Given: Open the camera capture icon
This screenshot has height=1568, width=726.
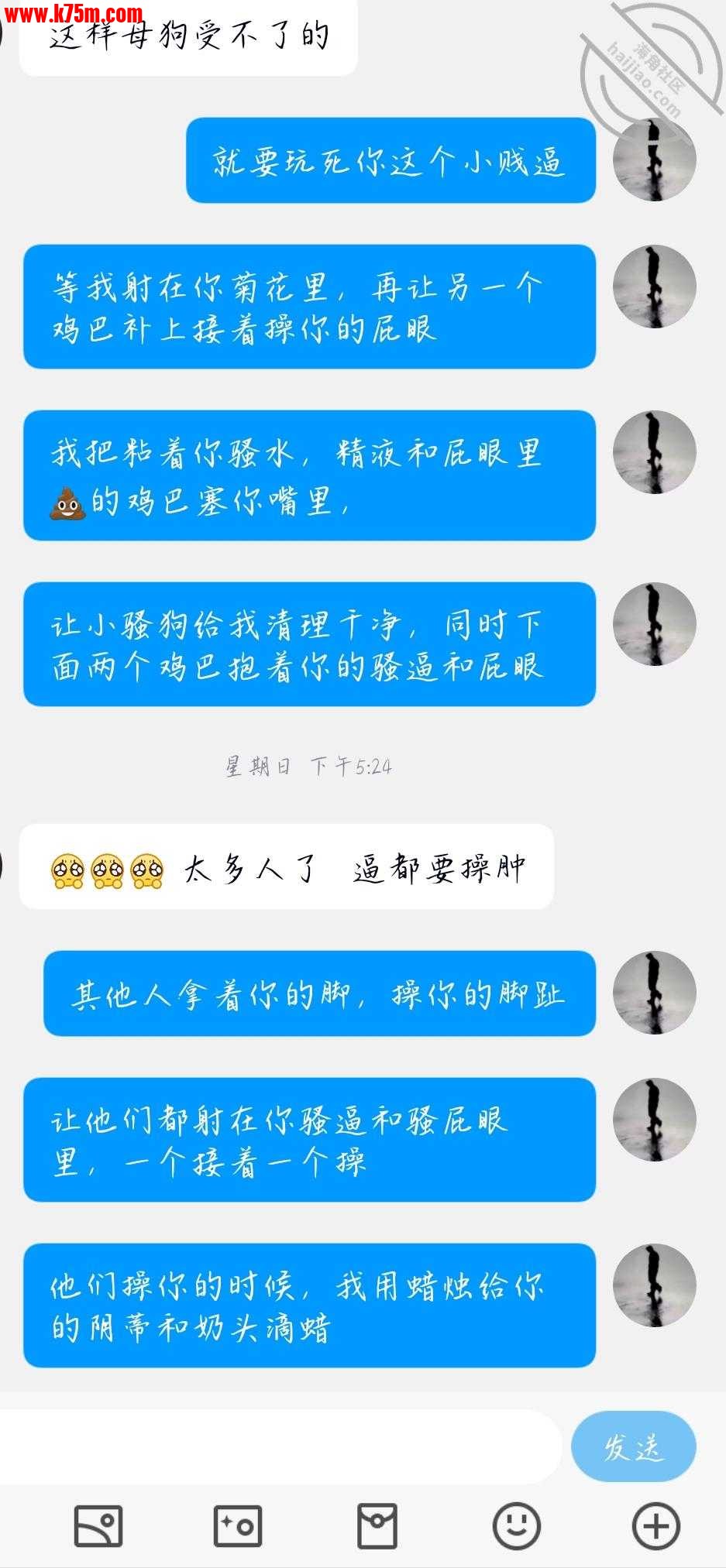Looking at the screenshot, I should click(x=237, y=1525).
